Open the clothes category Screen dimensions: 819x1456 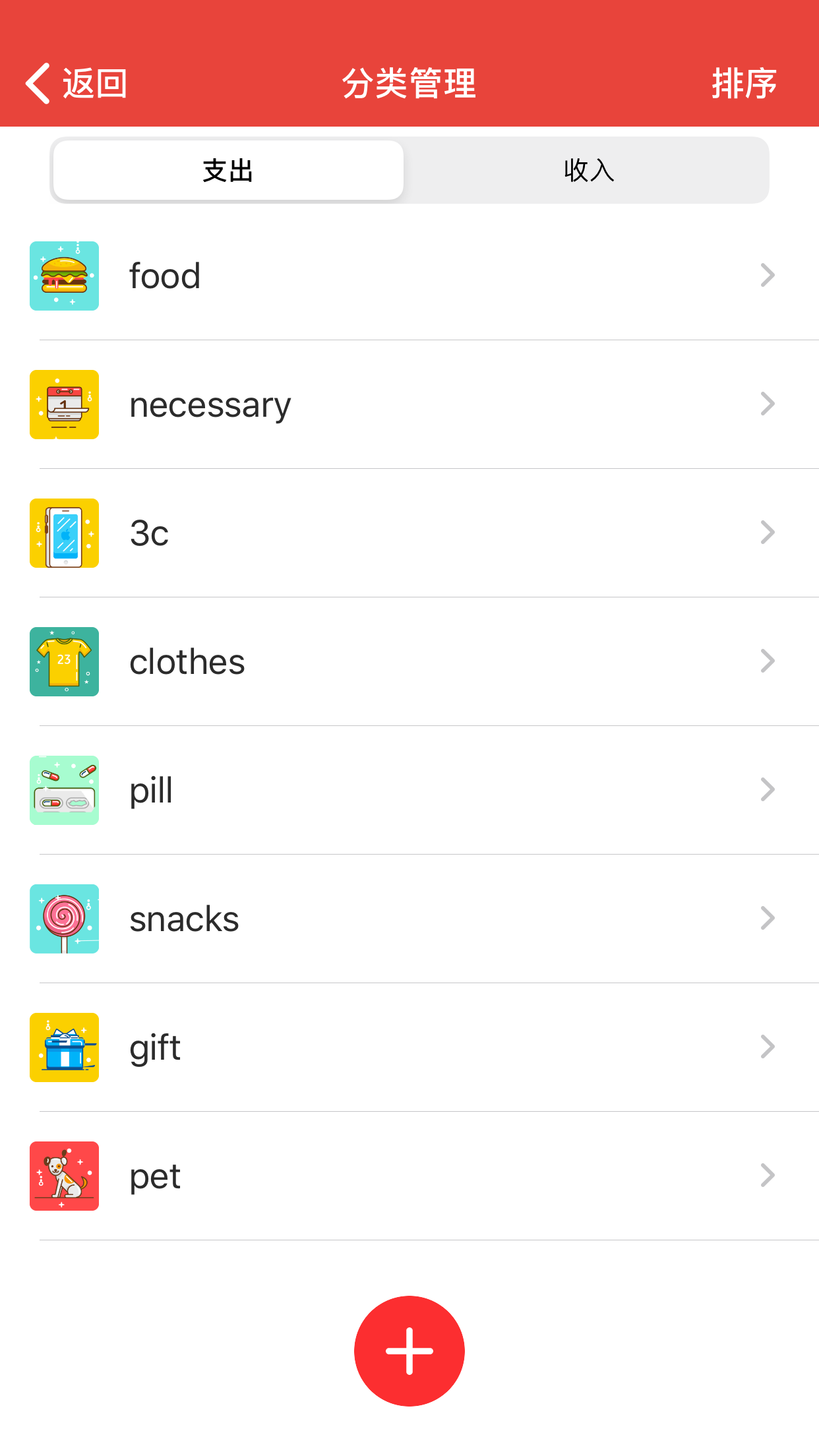(x=409, y=661)
